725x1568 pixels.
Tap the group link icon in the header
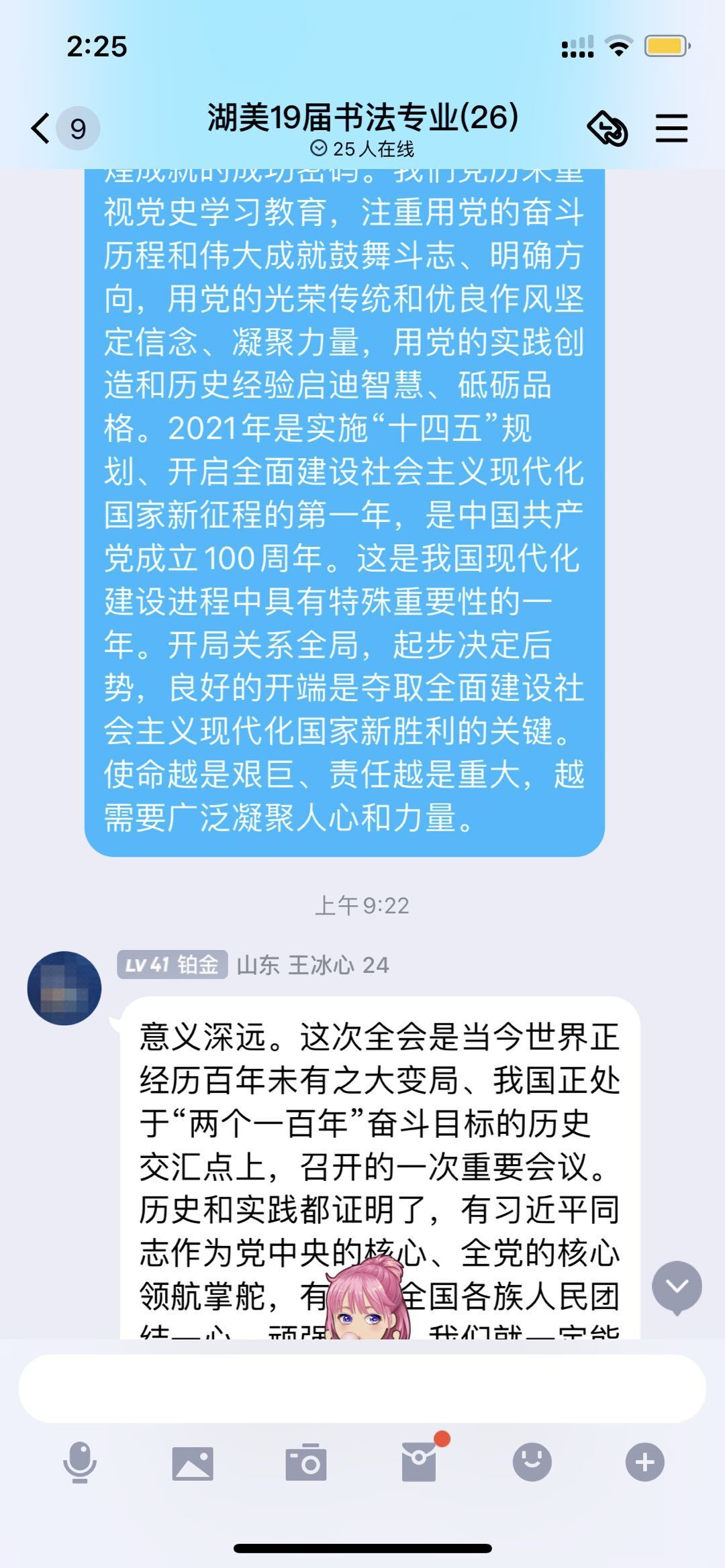607,128
